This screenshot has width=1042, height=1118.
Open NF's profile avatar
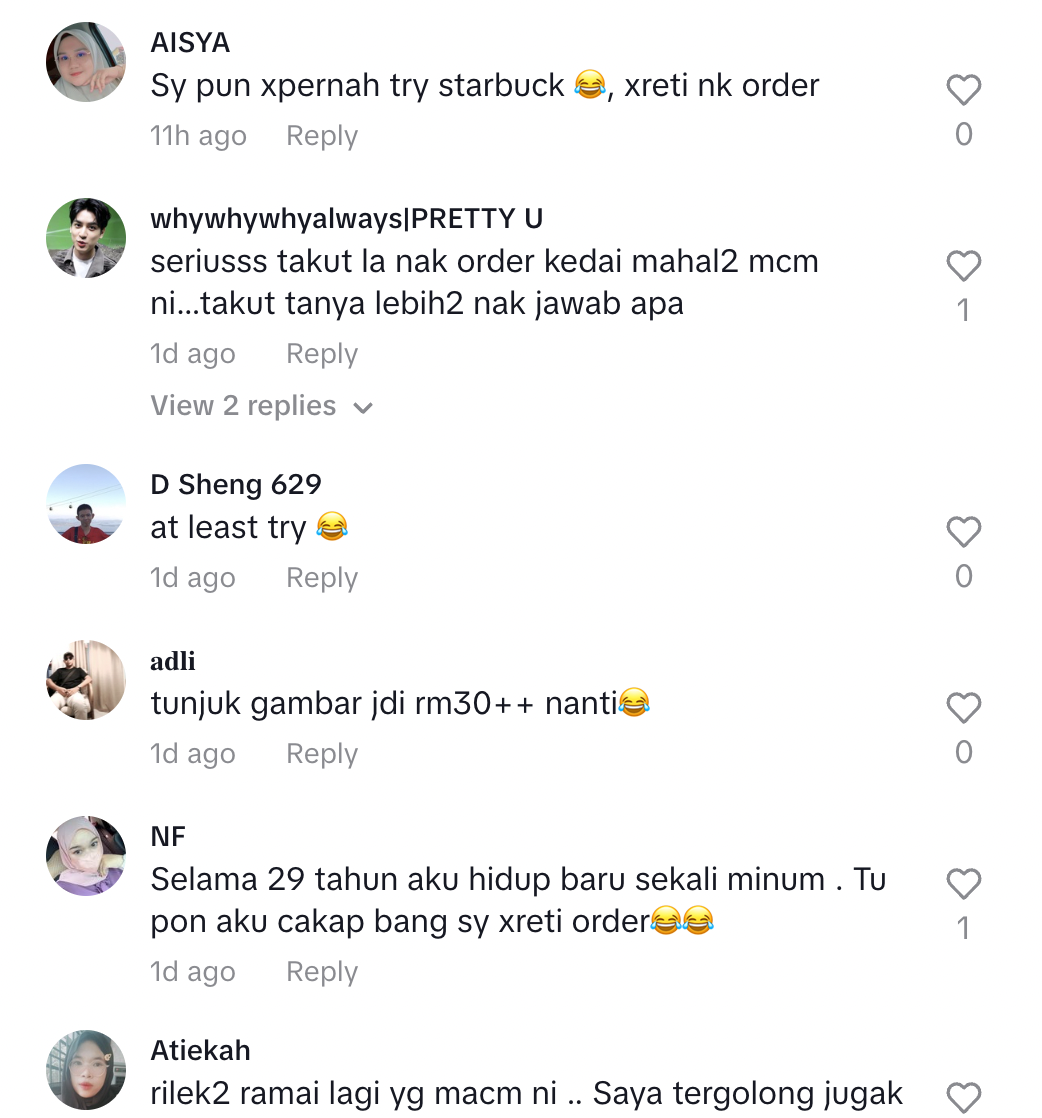pos(86,856)
